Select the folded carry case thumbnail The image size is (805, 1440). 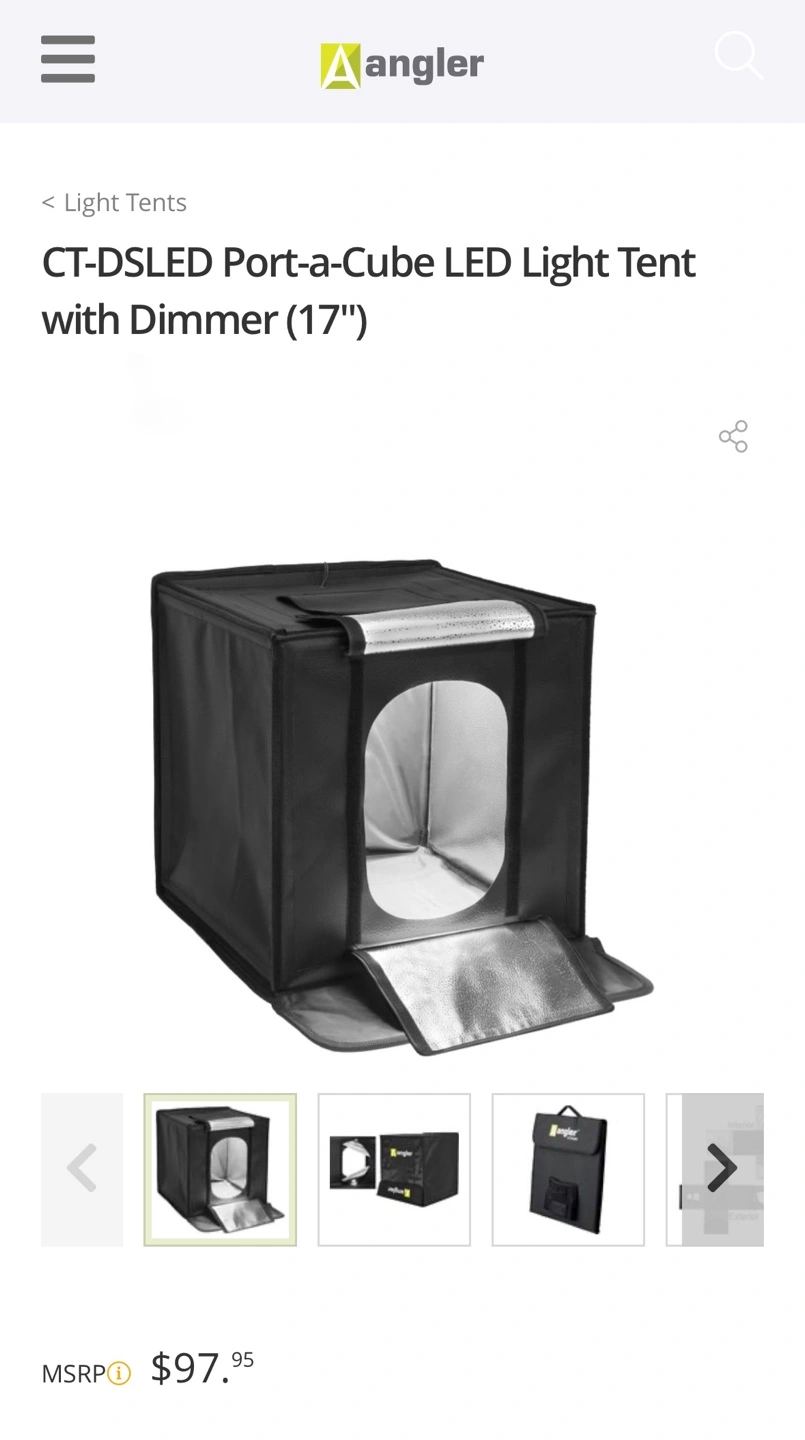568,1169
